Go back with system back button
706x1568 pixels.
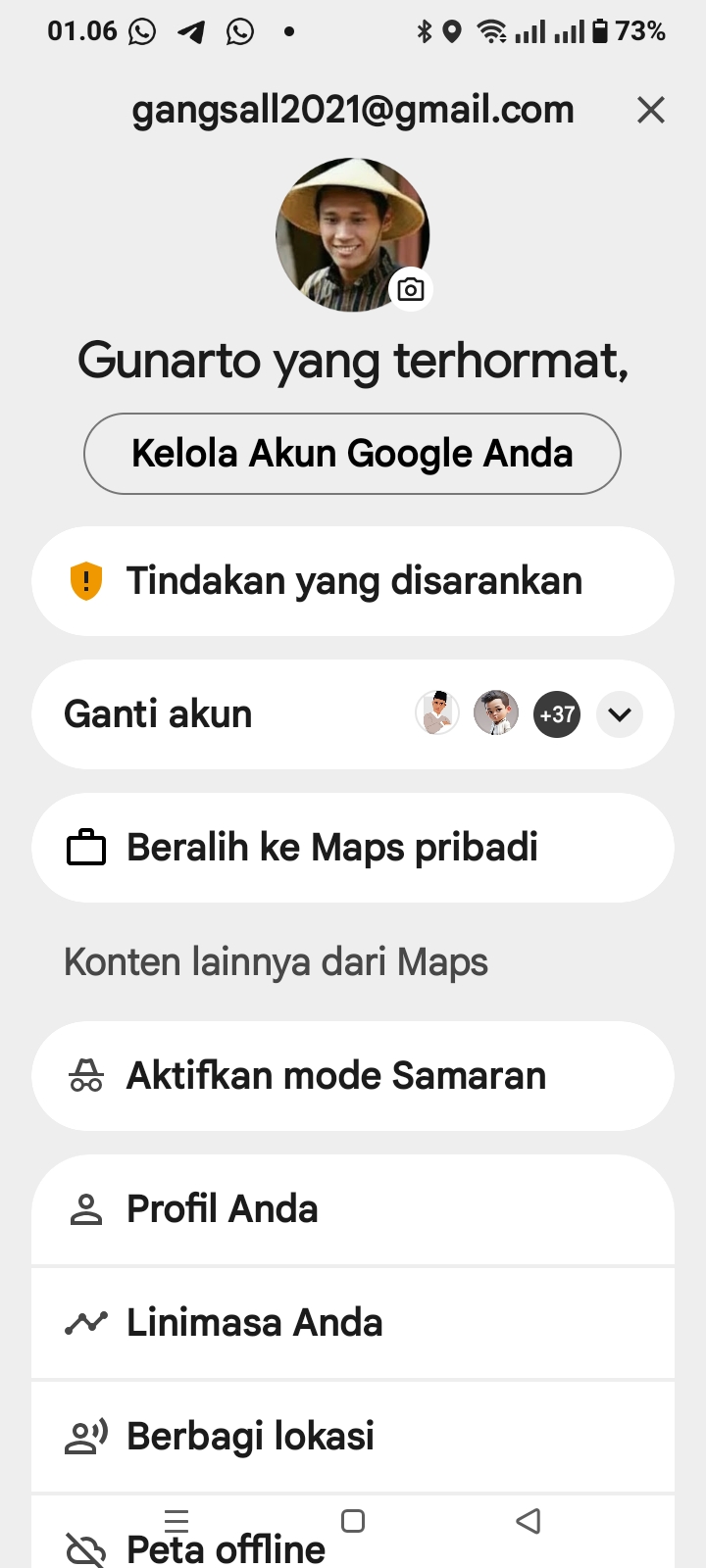coord(529,1521)
